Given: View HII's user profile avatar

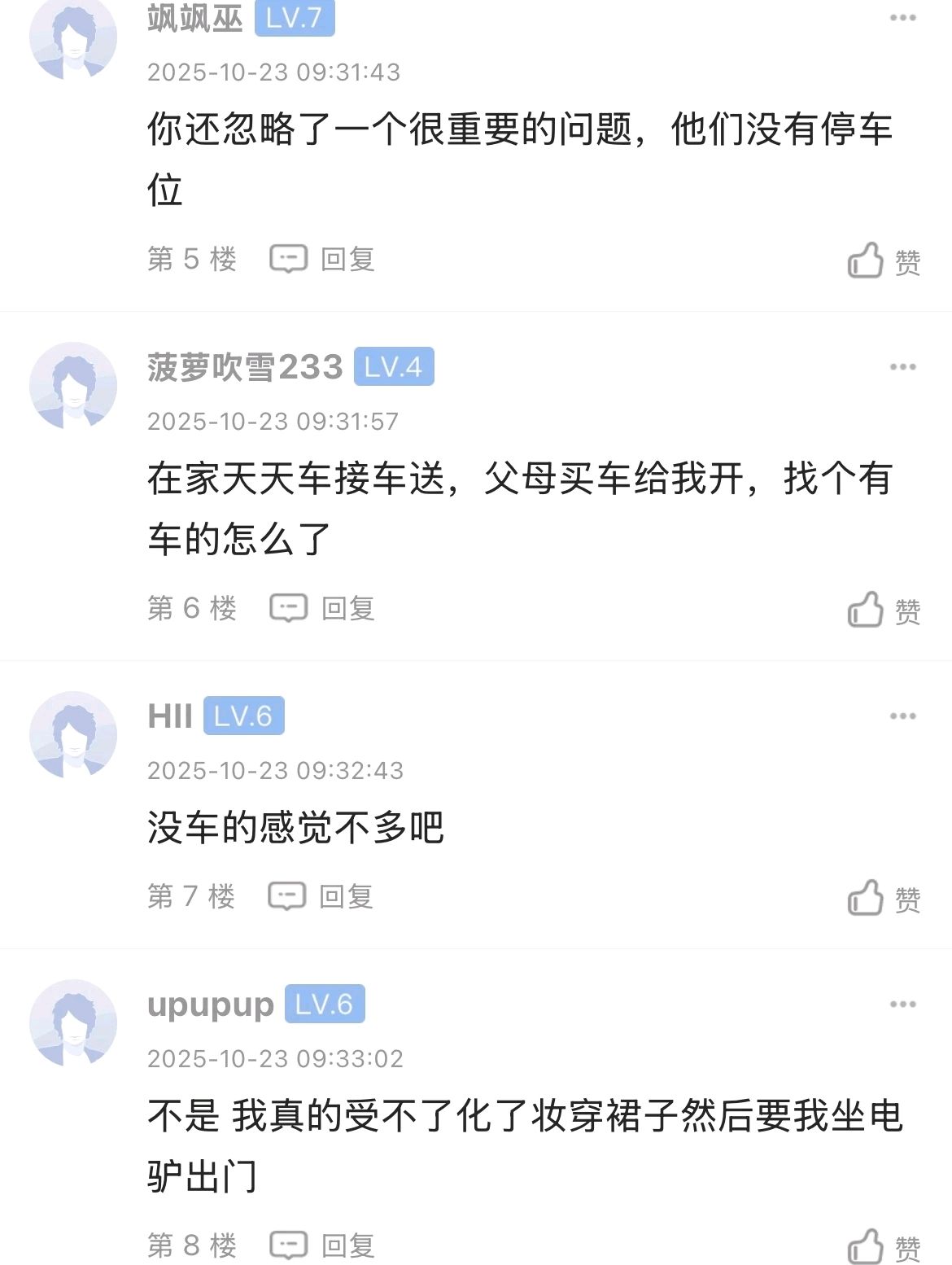Looking at the screenshot, I should [x=73, y=735].
